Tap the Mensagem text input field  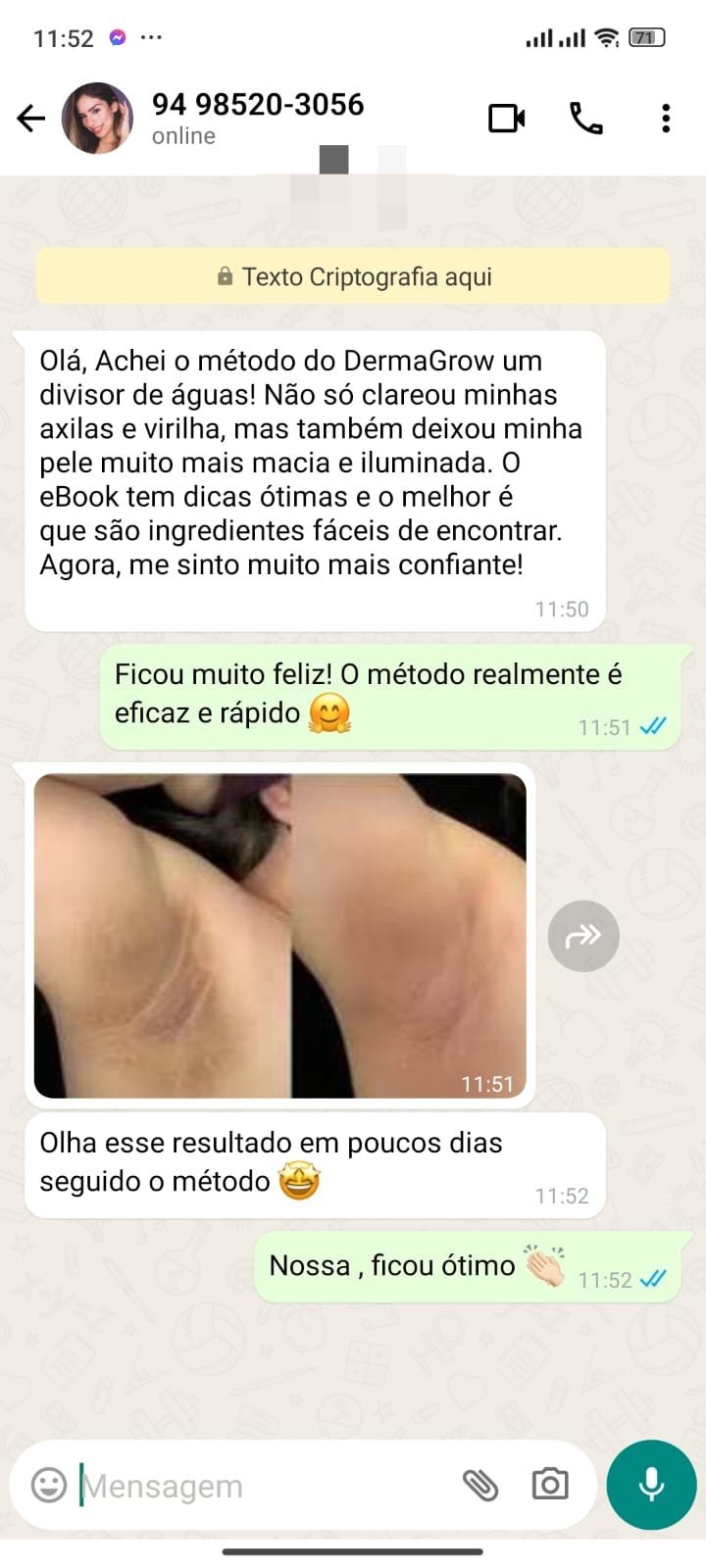(245, 1485)
